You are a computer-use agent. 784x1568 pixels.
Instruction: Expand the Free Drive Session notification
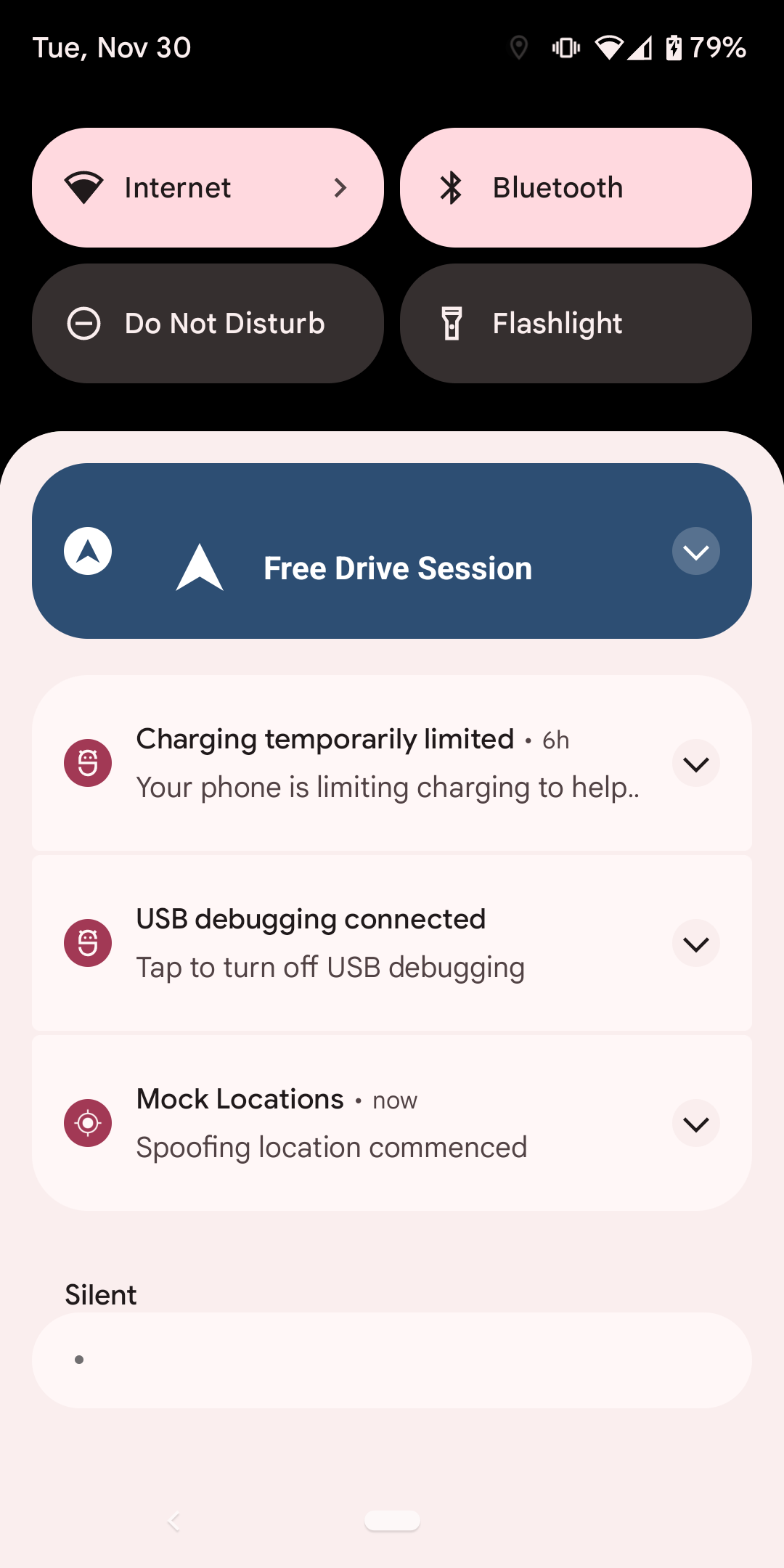(695, 552)
